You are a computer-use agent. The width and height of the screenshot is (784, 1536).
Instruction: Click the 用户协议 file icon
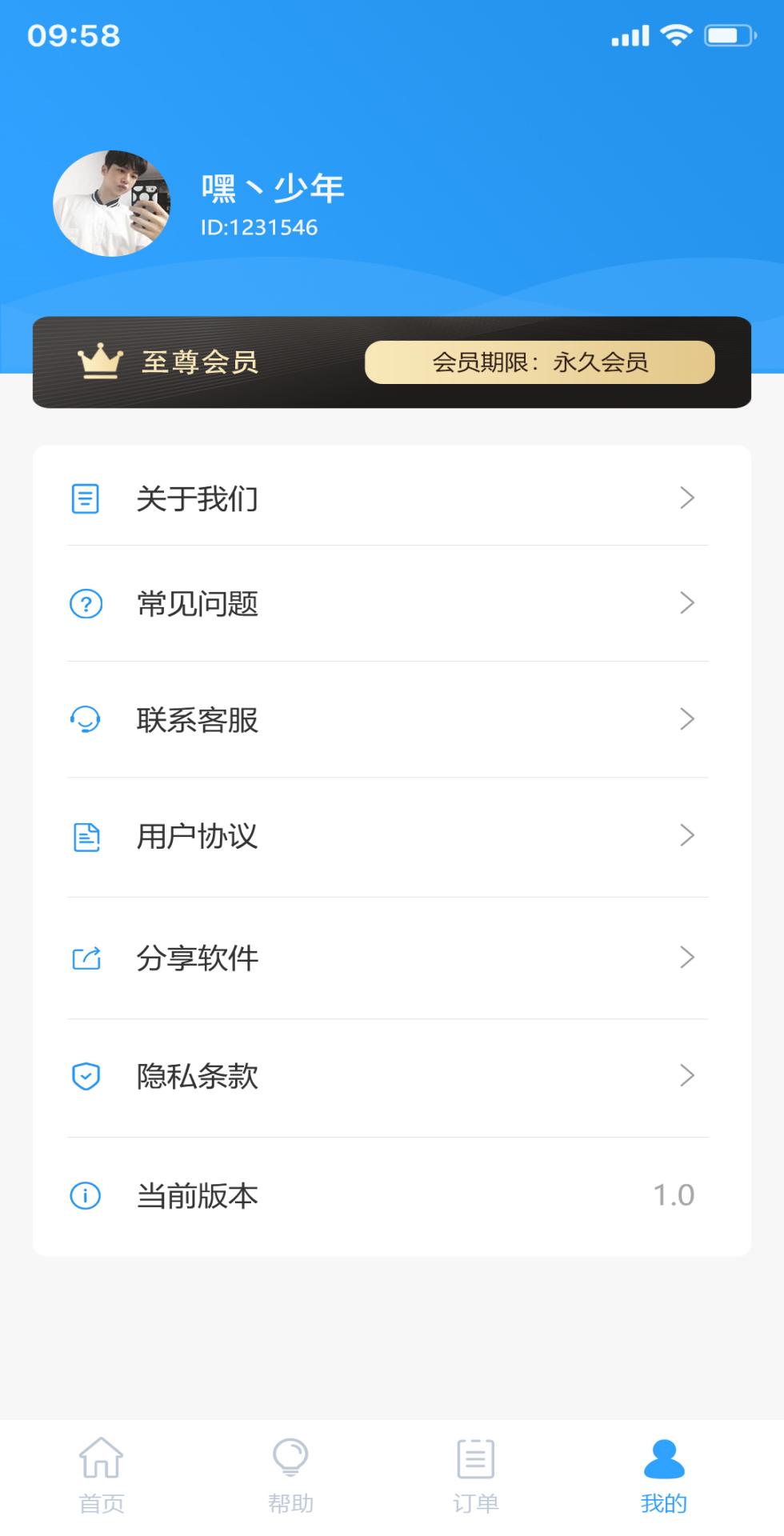click(x=86, y=837)
